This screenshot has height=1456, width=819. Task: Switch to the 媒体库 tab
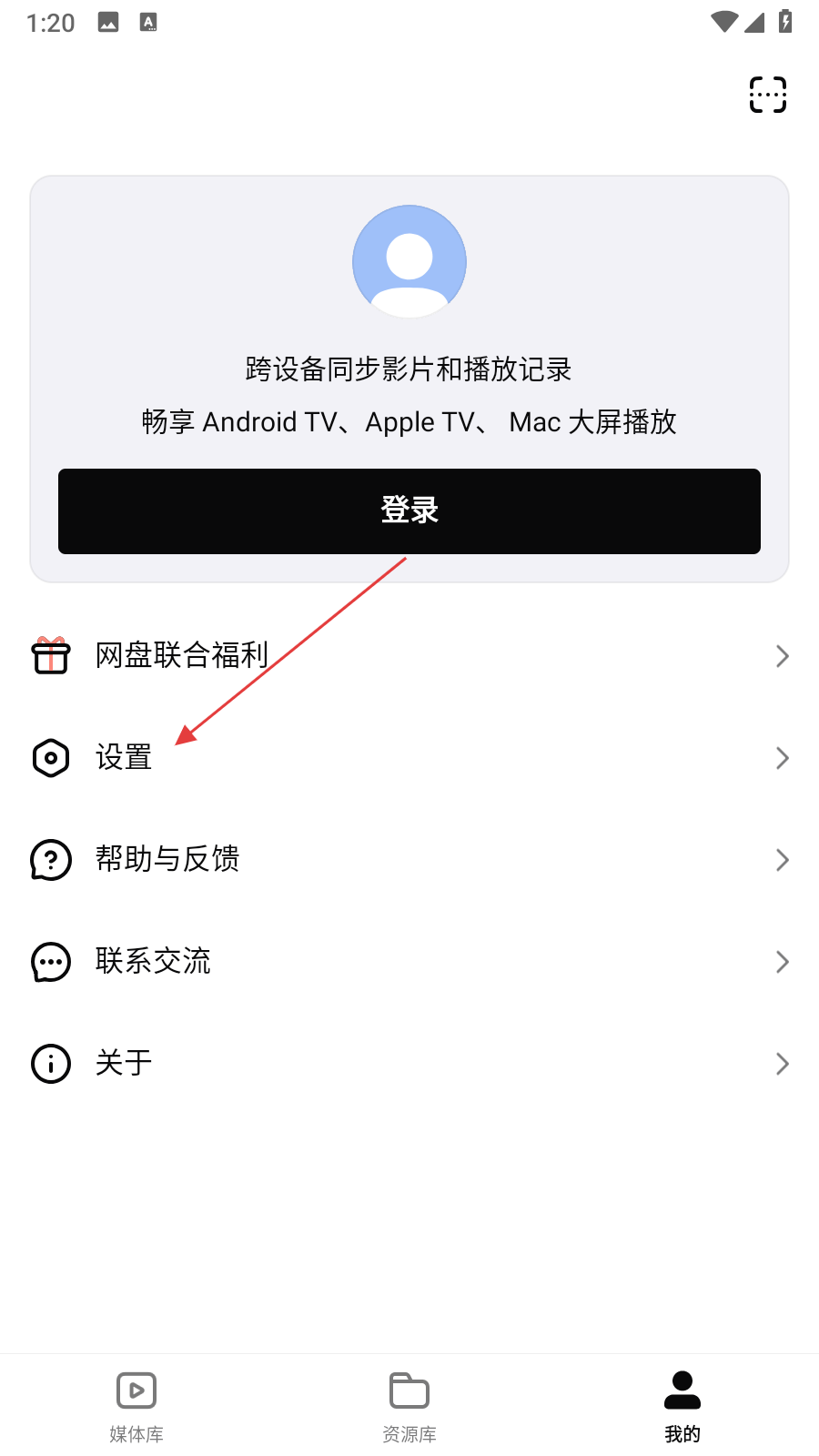(136, 1407)
